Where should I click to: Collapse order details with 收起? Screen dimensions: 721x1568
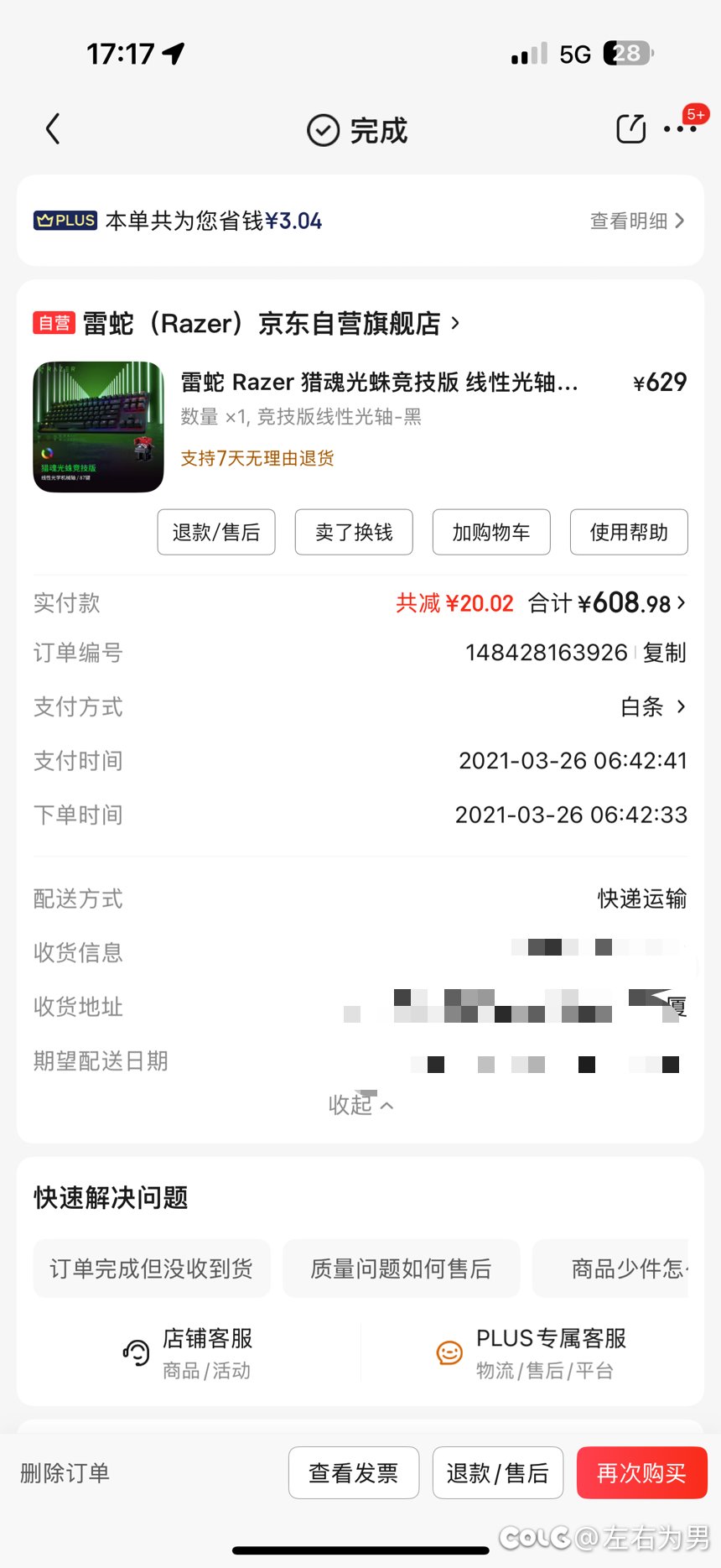click(360, 1105)
